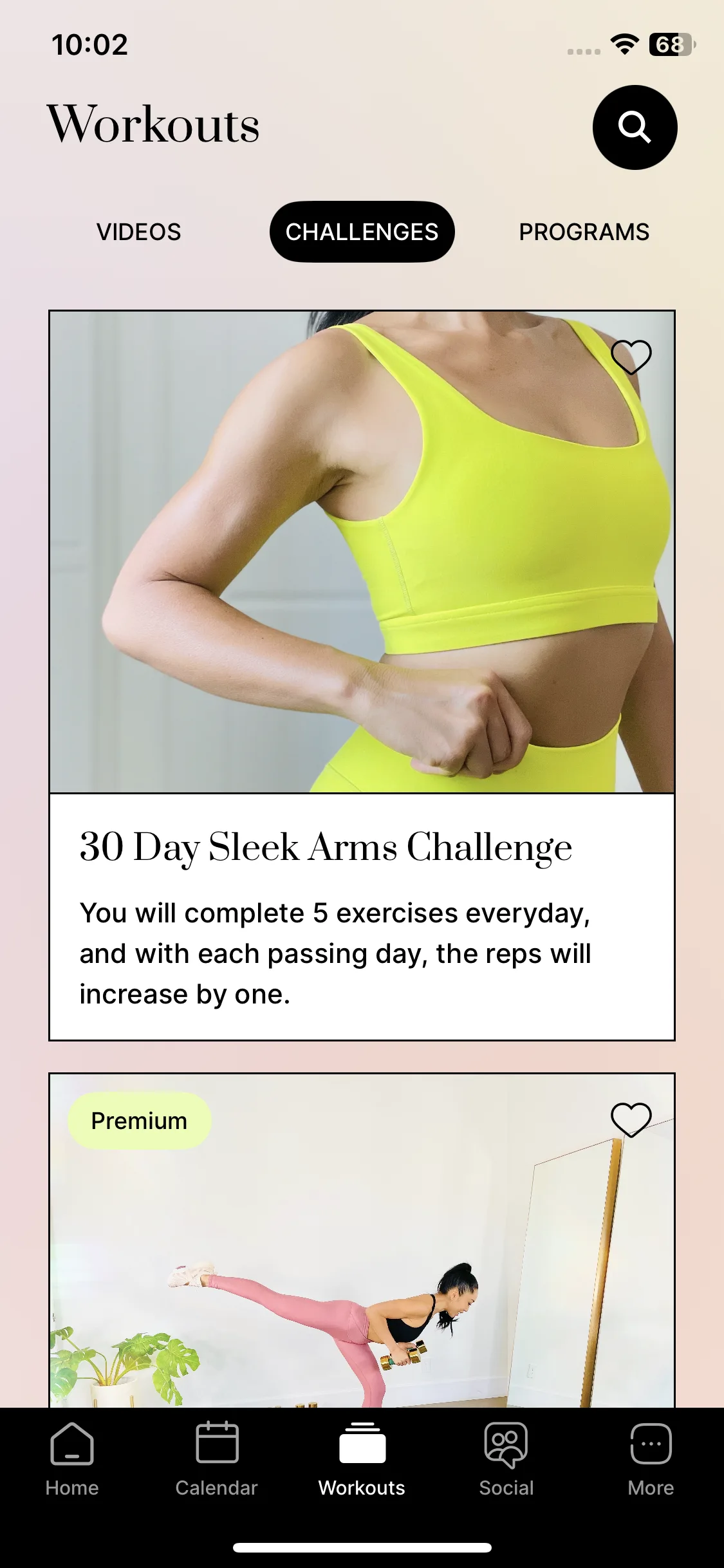Favorite the Premium challenge with the heart icon
724x1568 pixels.
[631, 1119]
